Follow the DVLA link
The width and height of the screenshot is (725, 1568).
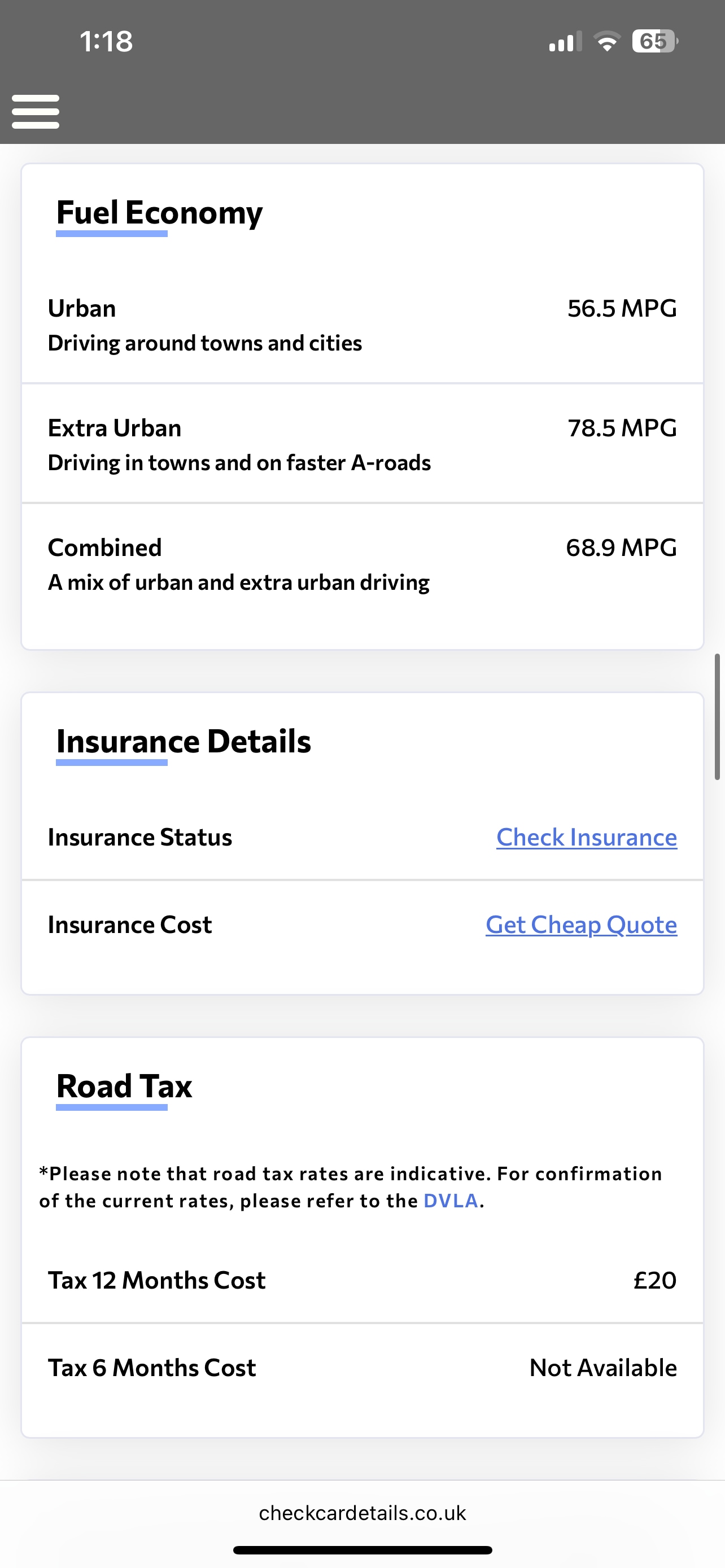(451, 1201)
